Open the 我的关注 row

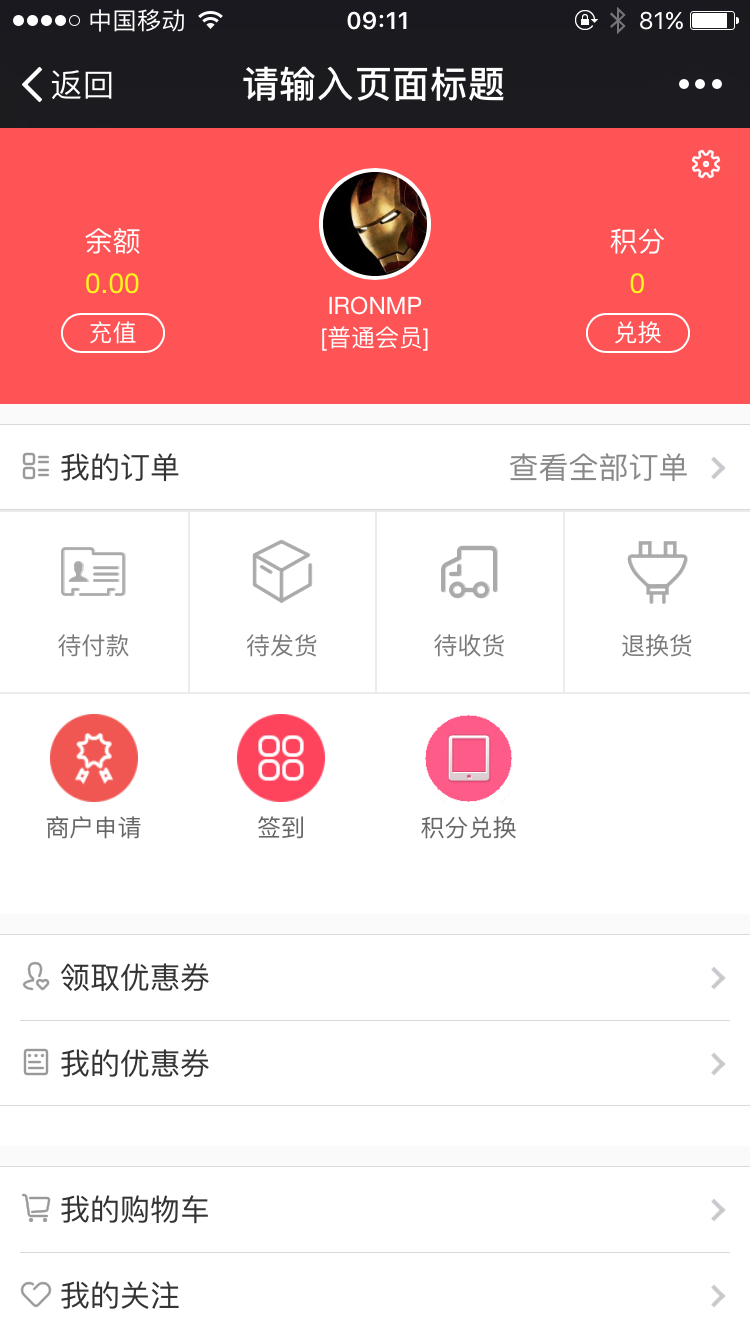(x=375, y=1296)
